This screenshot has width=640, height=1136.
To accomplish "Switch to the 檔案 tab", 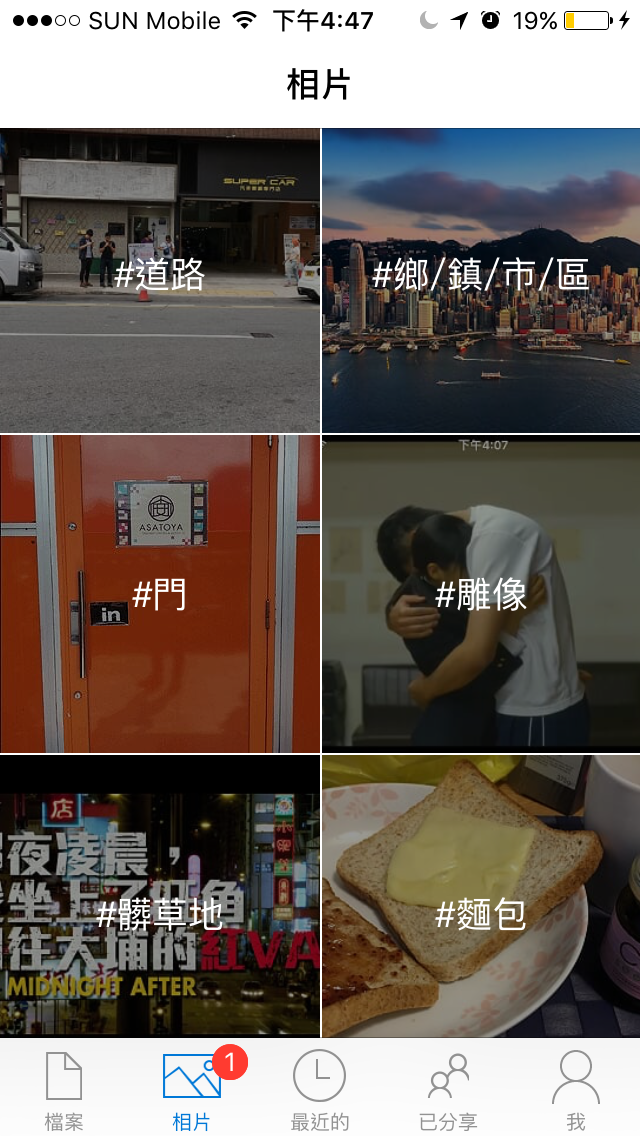I will [x=64, y=1089].
